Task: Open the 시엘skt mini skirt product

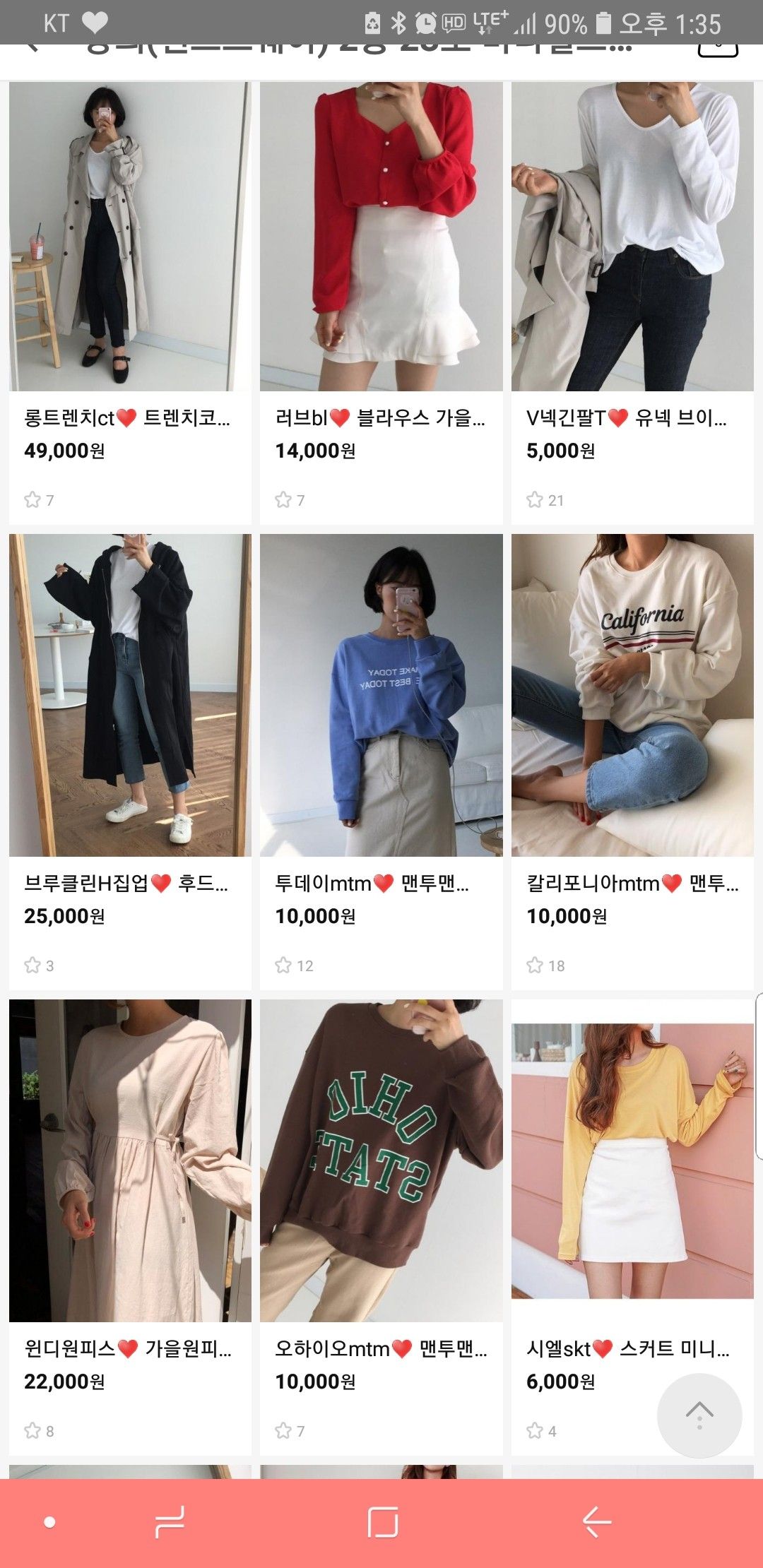Action: [x=632, y=1160]
